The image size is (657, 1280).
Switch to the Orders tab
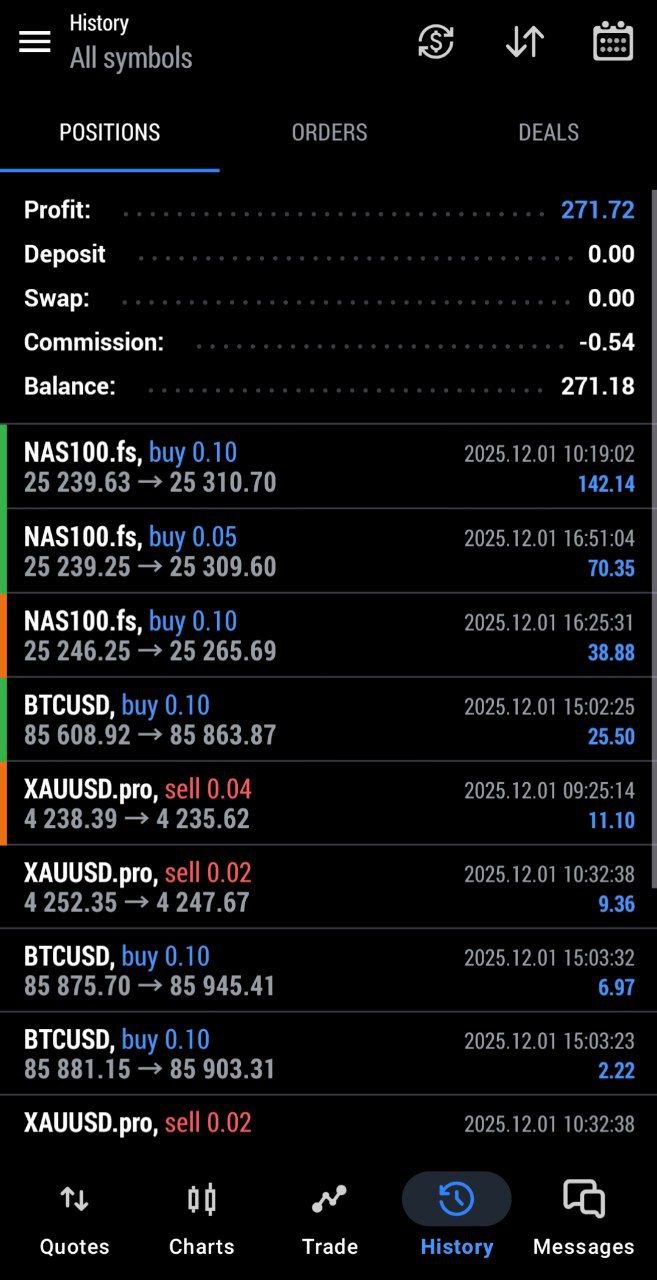click(x=329, y=132)
